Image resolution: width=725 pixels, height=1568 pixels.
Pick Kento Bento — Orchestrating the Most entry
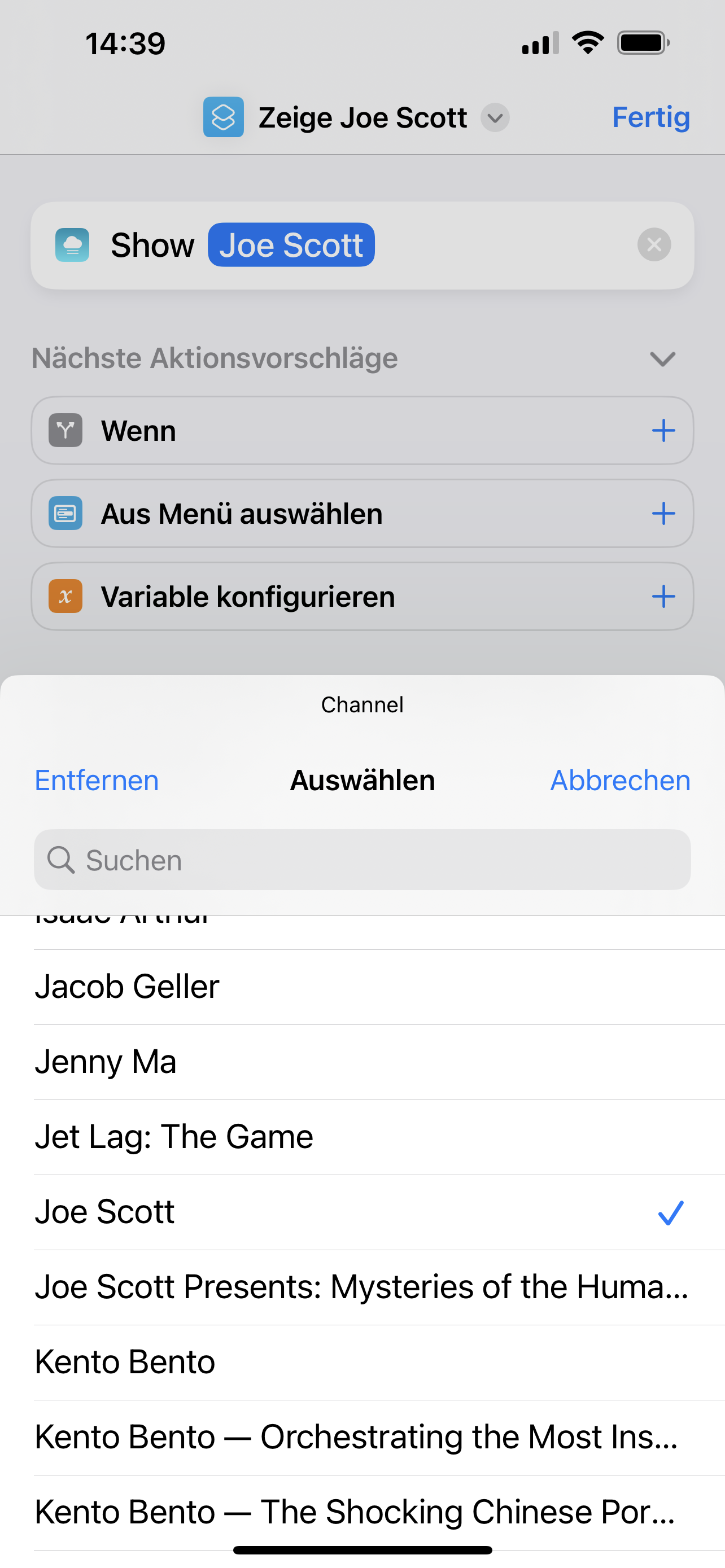pyautogui.click(x=362, y=1436)
